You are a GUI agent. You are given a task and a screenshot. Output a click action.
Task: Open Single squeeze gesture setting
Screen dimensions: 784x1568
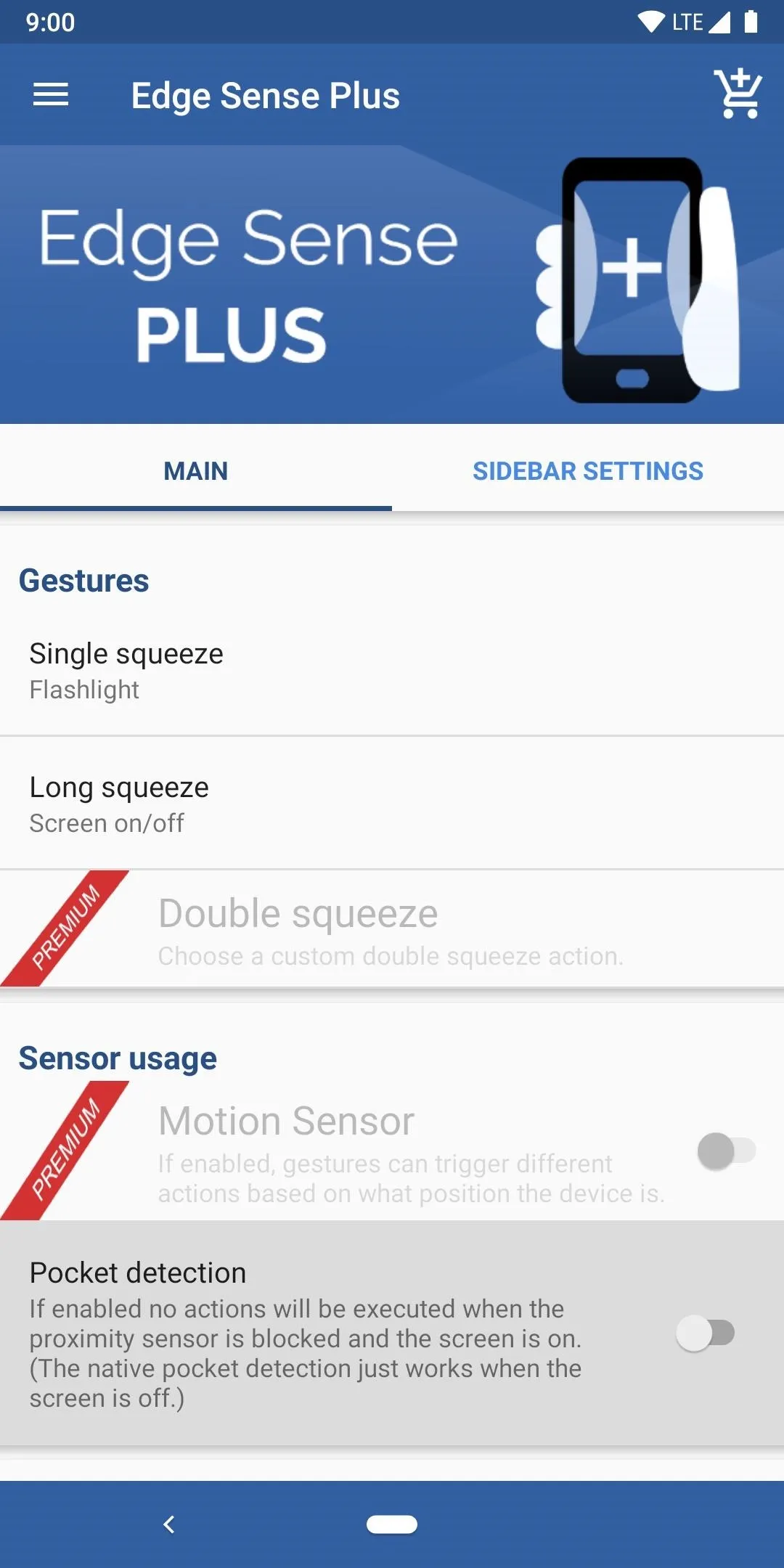(392, 670)
